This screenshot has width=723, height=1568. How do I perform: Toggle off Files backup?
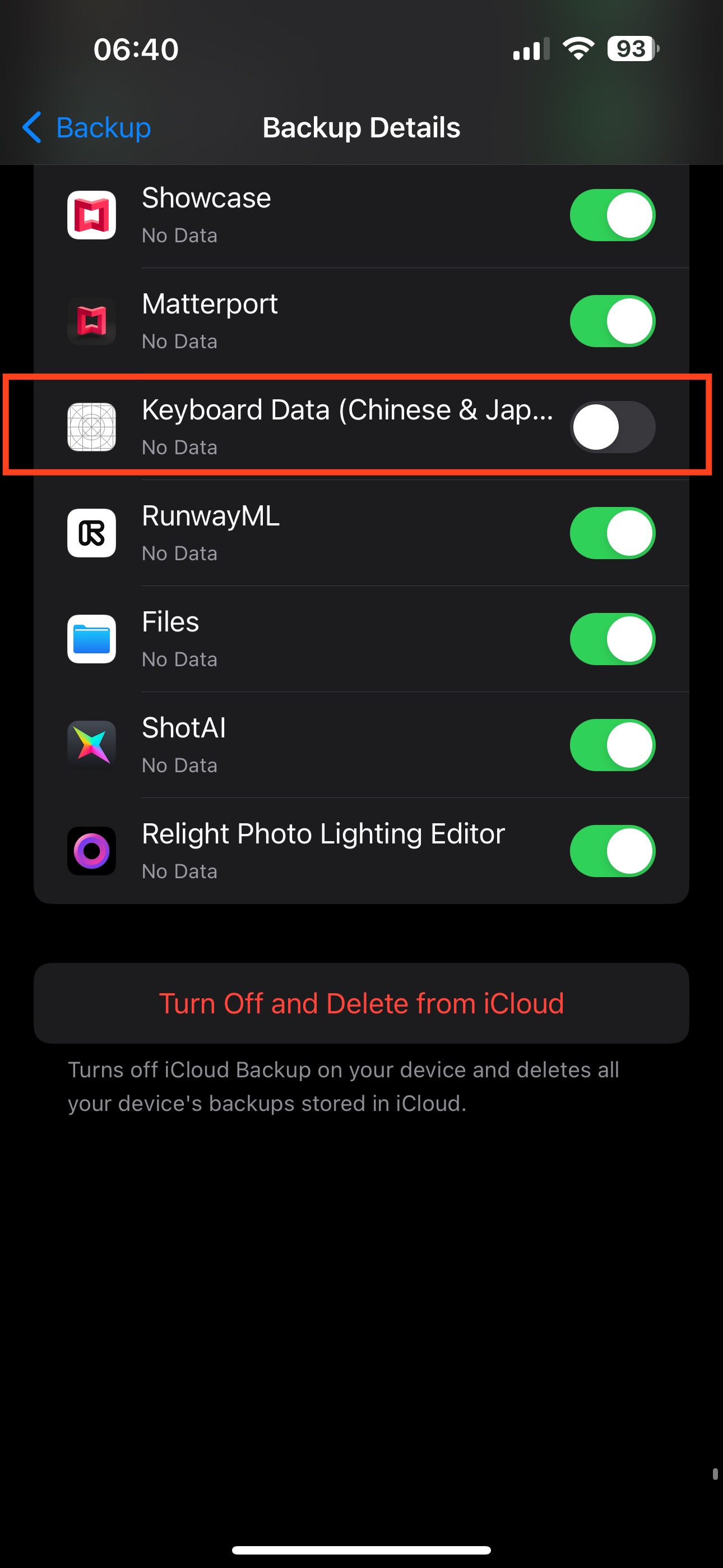point(612,639)
